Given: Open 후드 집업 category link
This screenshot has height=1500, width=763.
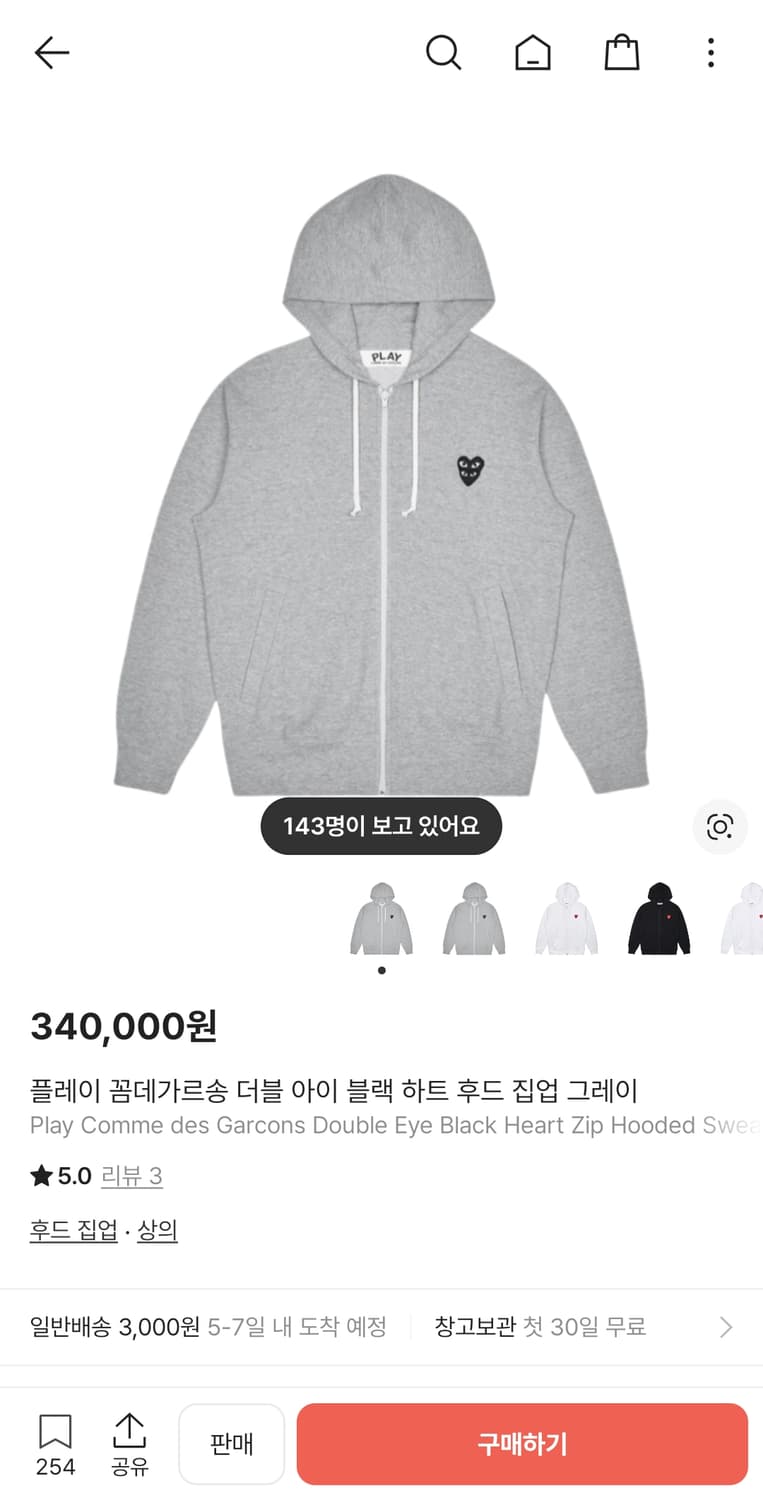Looking at the screenshot, I should tap(72, 1230).
